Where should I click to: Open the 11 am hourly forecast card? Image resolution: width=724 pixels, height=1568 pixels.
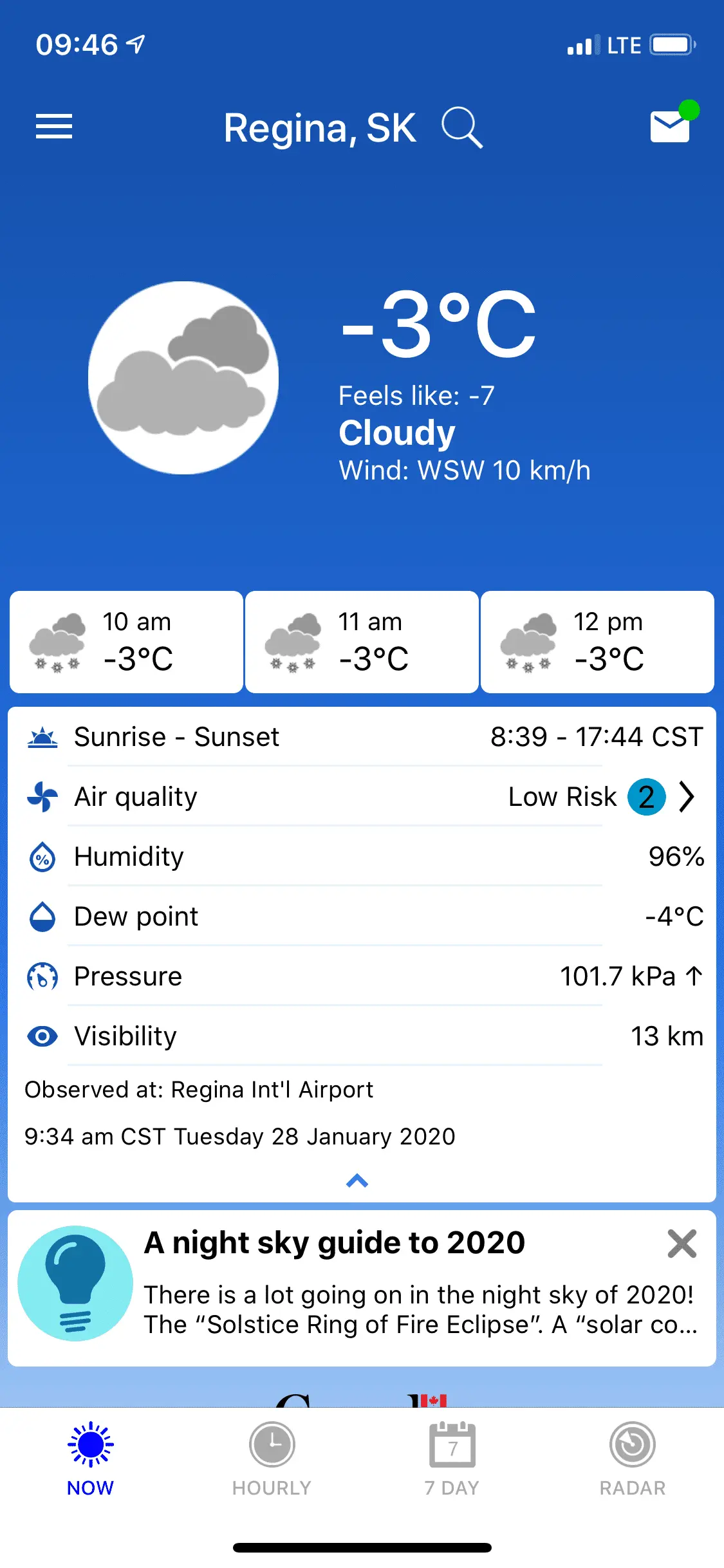pyautogui.click(x=362, y=642)
